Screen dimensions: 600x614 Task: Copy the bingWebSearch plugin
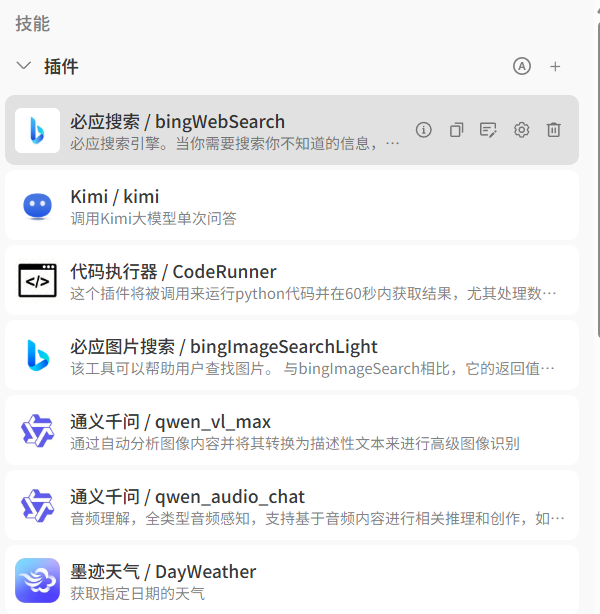tap(456, 130)
